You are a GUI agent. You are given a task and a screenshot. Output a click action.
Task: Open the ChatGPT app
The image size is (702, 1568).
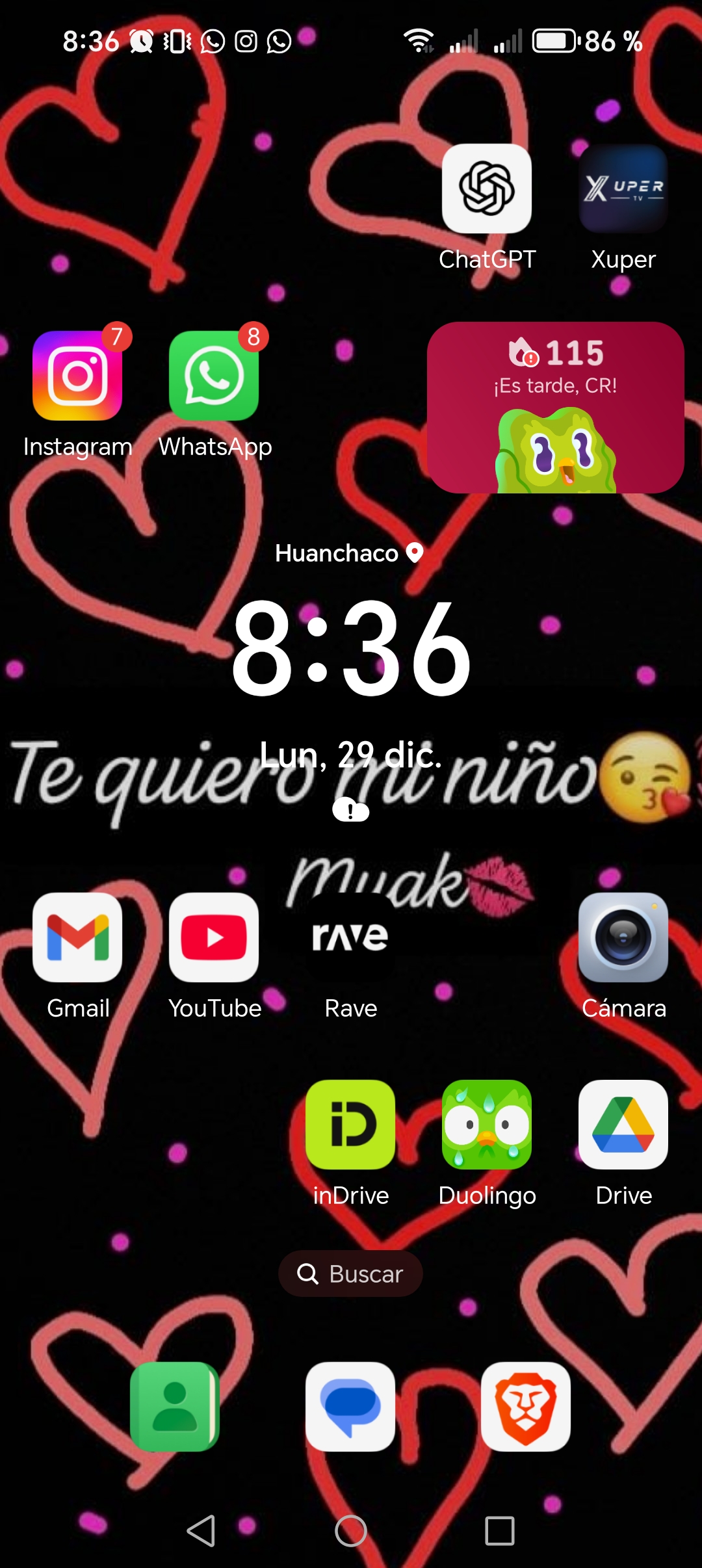coord(486,189)
